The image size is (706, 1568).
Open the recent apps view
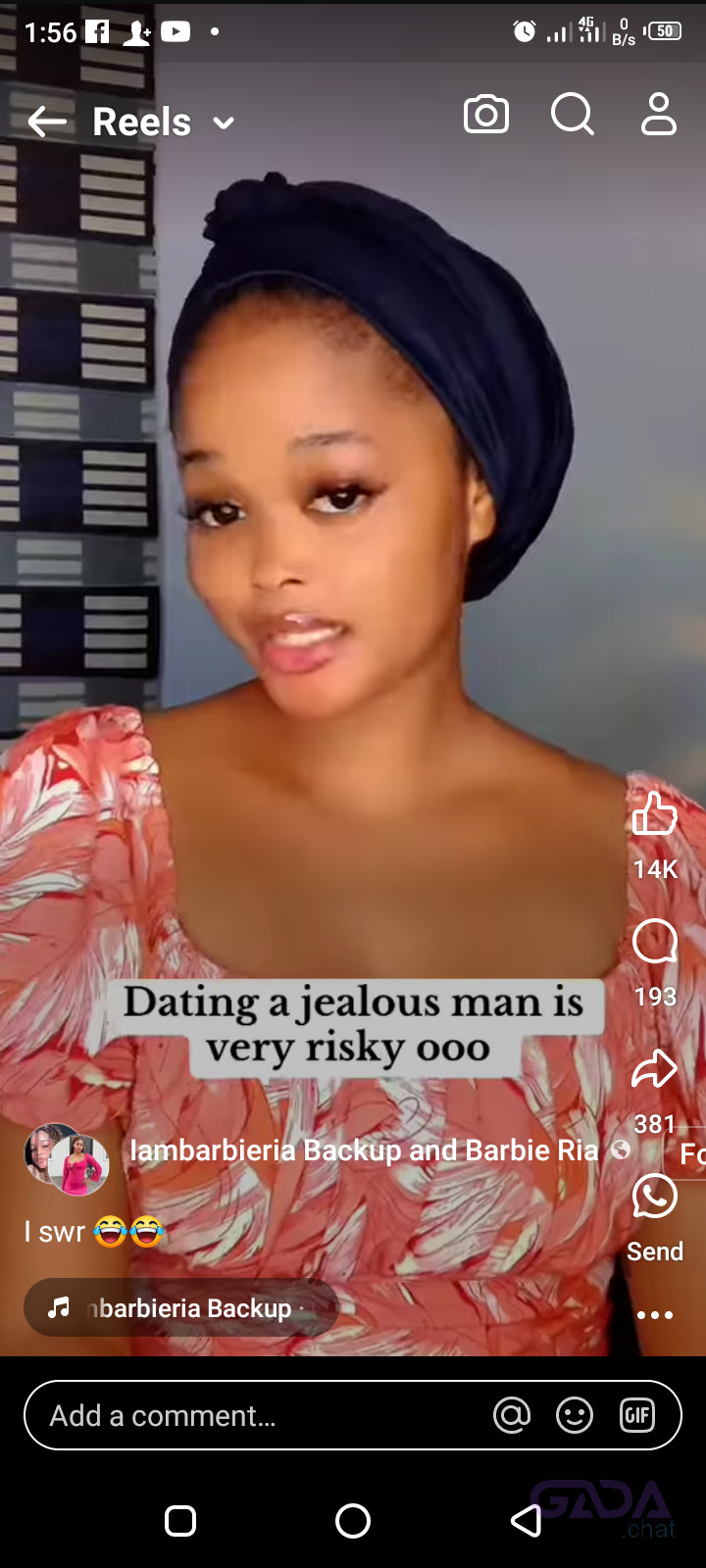click(x=180, y=1521)
